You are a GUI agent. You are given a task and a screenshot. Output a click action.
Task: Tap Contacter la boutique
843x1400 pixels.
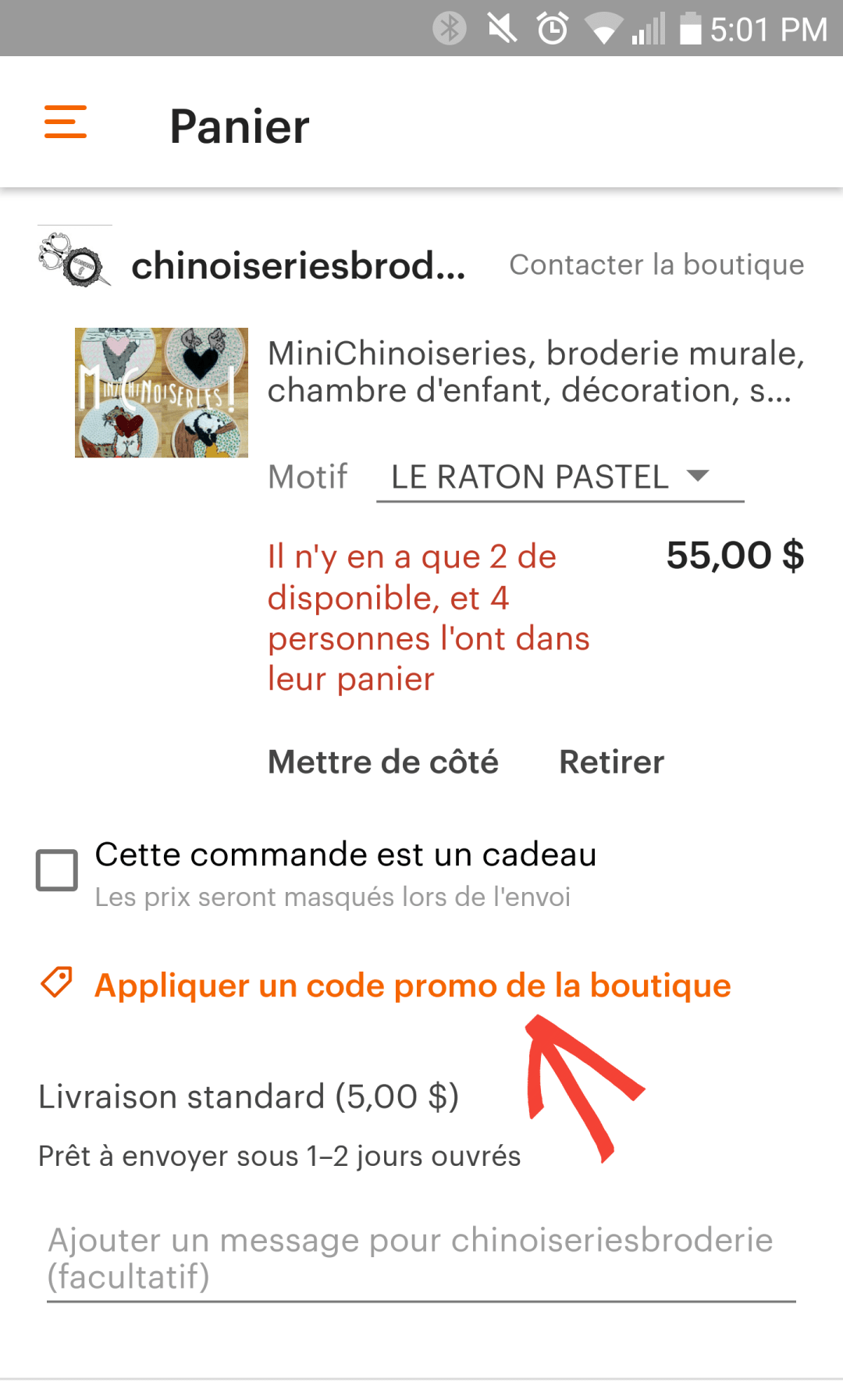pyautogui.click(x=656, y=265)
